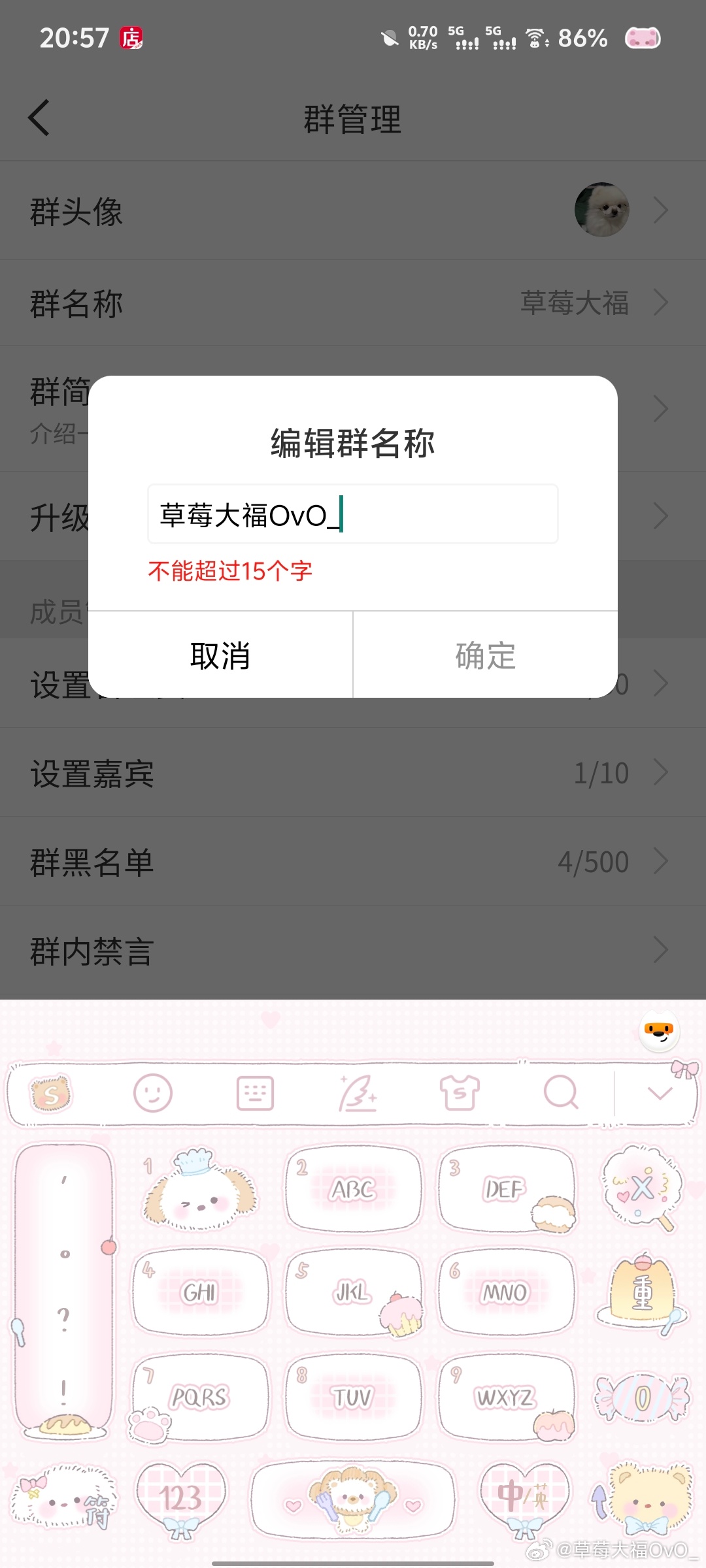Tap the ABC key on the keyboard

[x=353, y=1189]
